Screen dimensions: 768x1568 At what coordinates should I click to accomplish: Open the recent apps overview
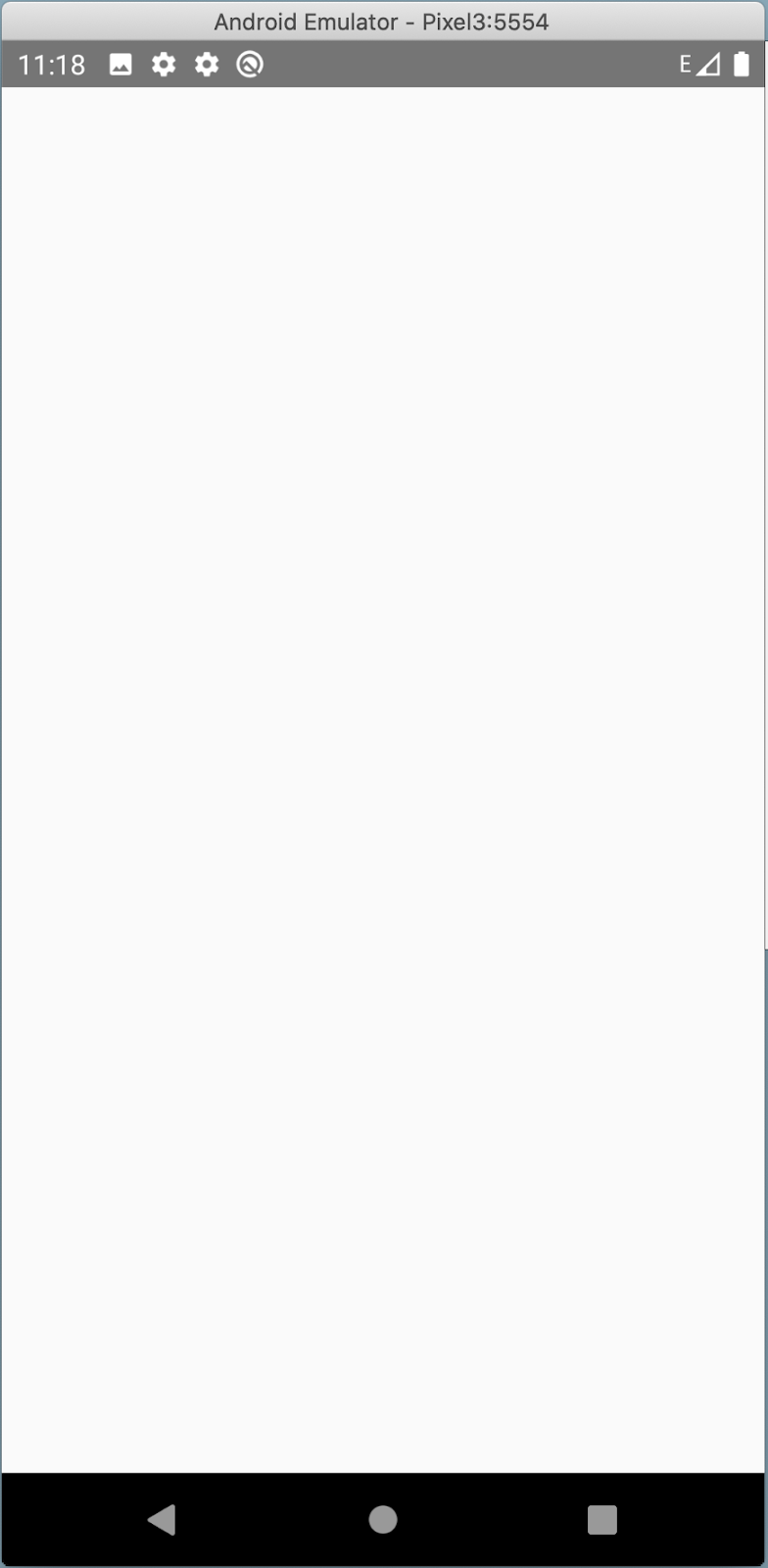[601, 1520]
